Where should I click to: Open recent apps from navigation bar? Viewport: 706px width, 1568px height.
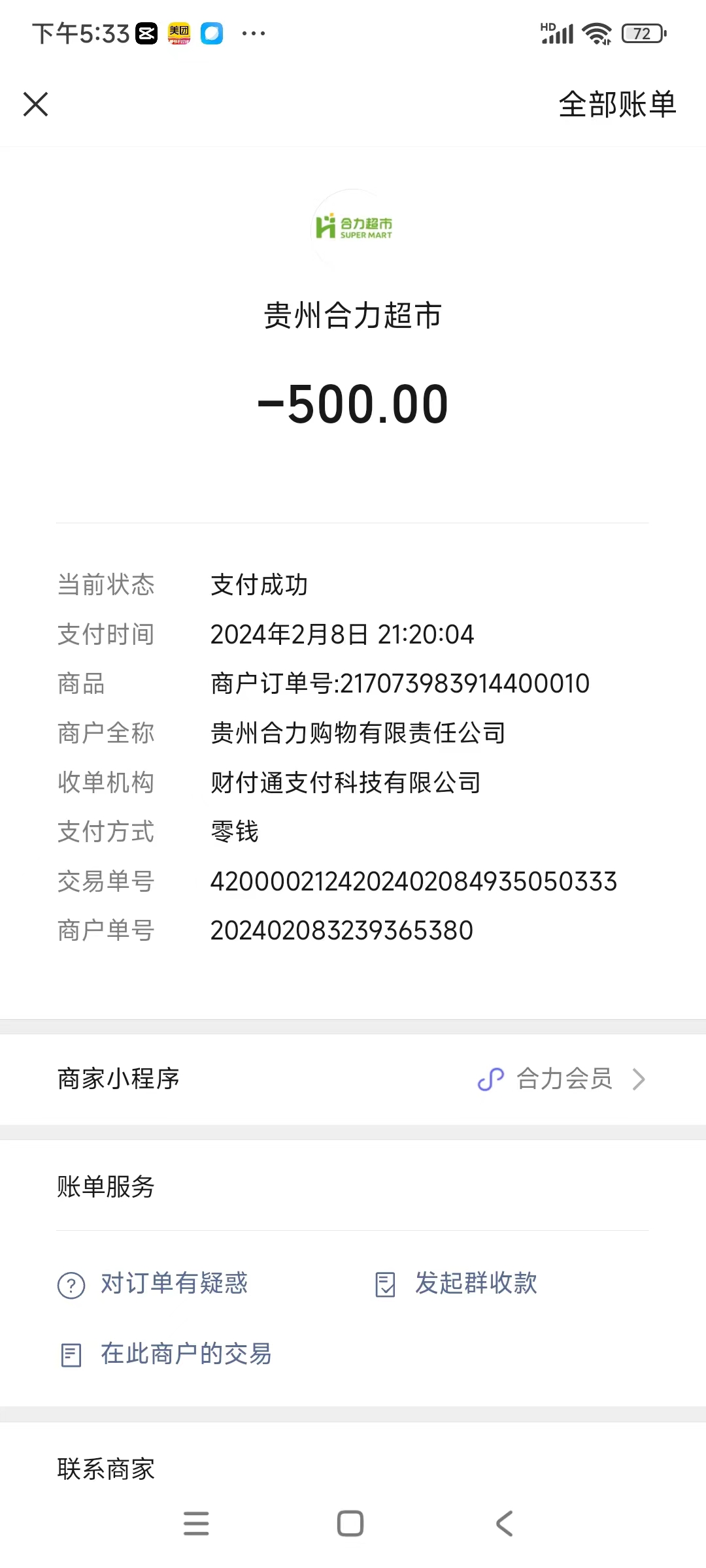coord(196,1524)
